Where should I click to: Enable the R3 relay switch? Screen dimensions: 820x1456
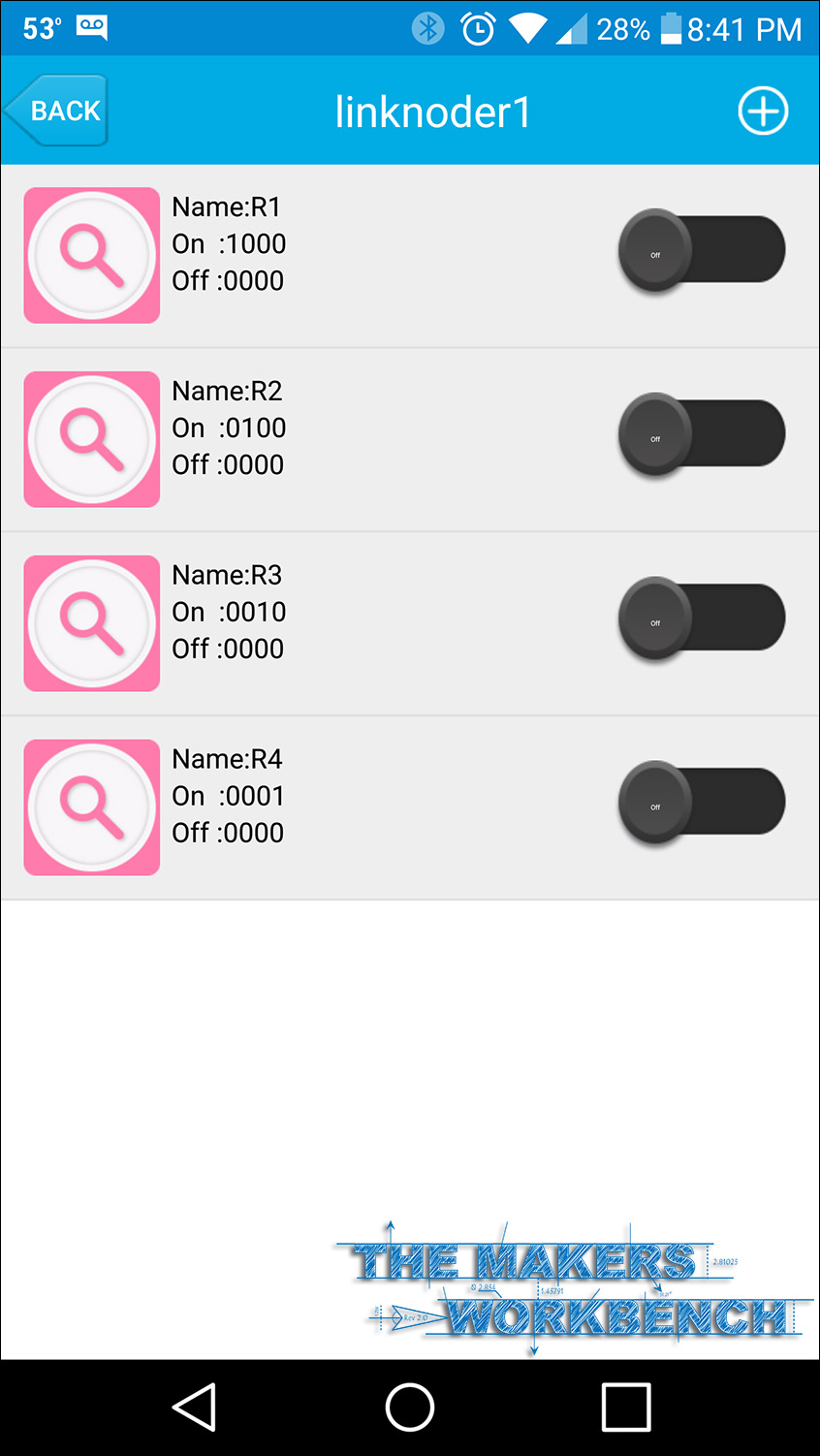pos(702,618)
